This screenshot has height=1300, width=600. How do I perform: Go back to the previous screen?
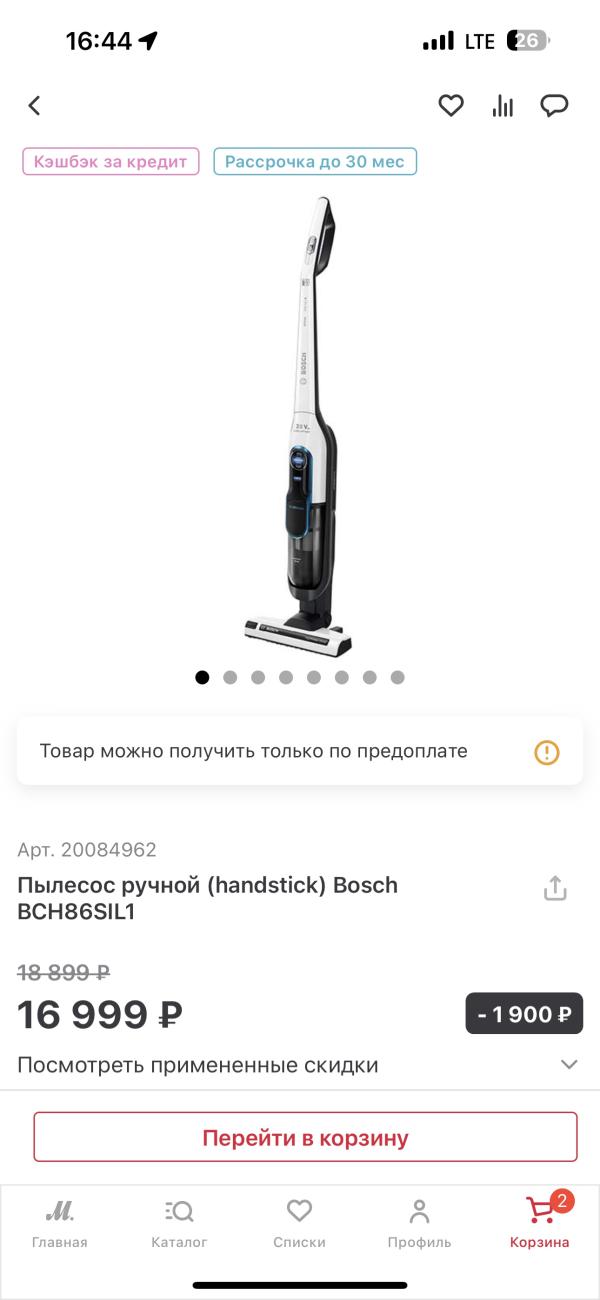coord(34,106)
